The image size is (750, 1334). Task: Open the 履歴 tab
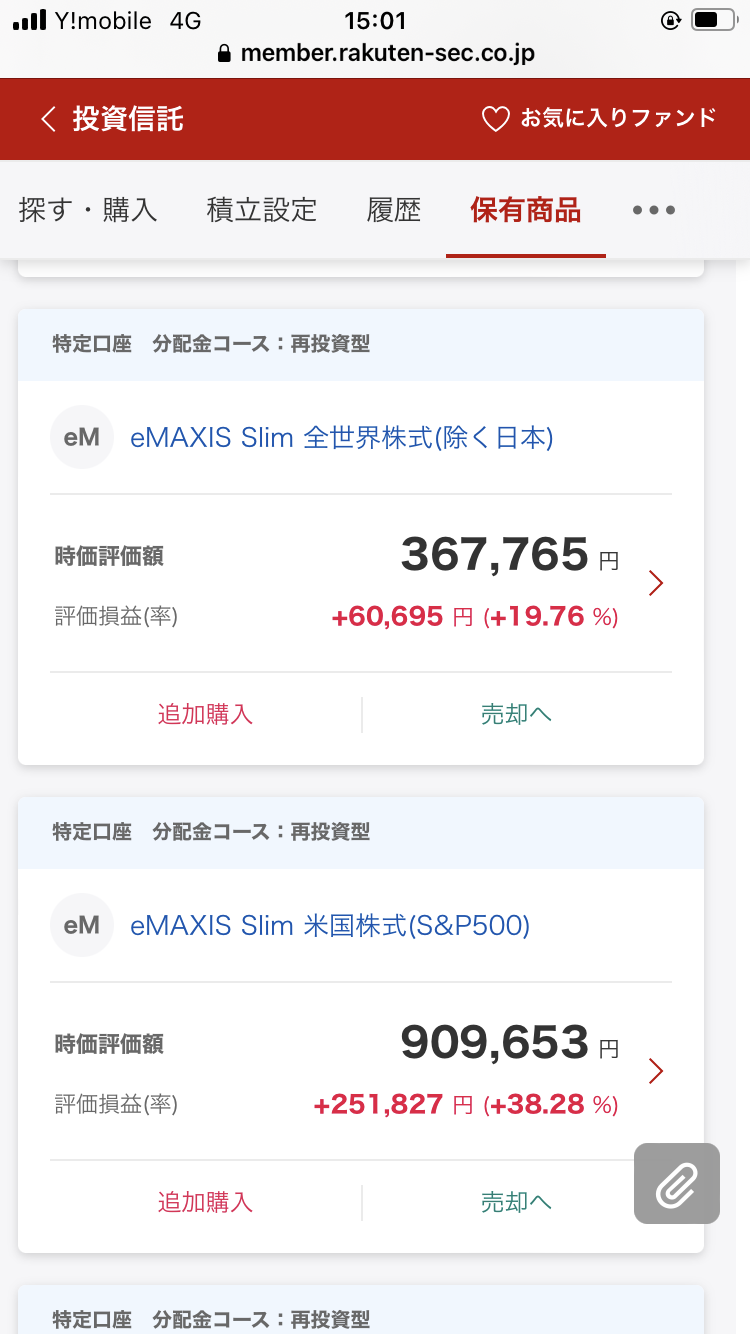pyautogui.click(x=394, y=210)
